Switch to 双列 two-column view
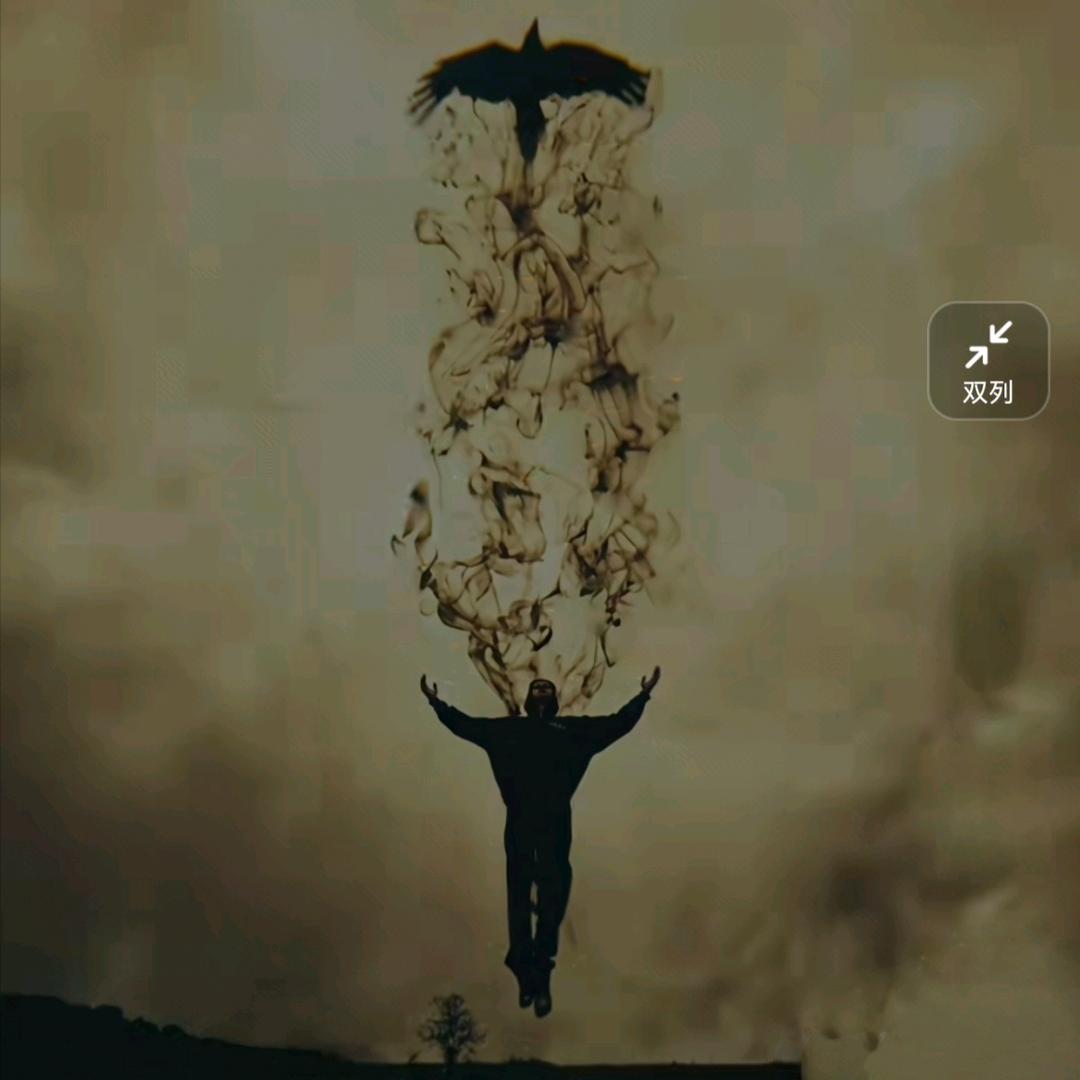1080x1080 pixels. (x=988, y=361)
